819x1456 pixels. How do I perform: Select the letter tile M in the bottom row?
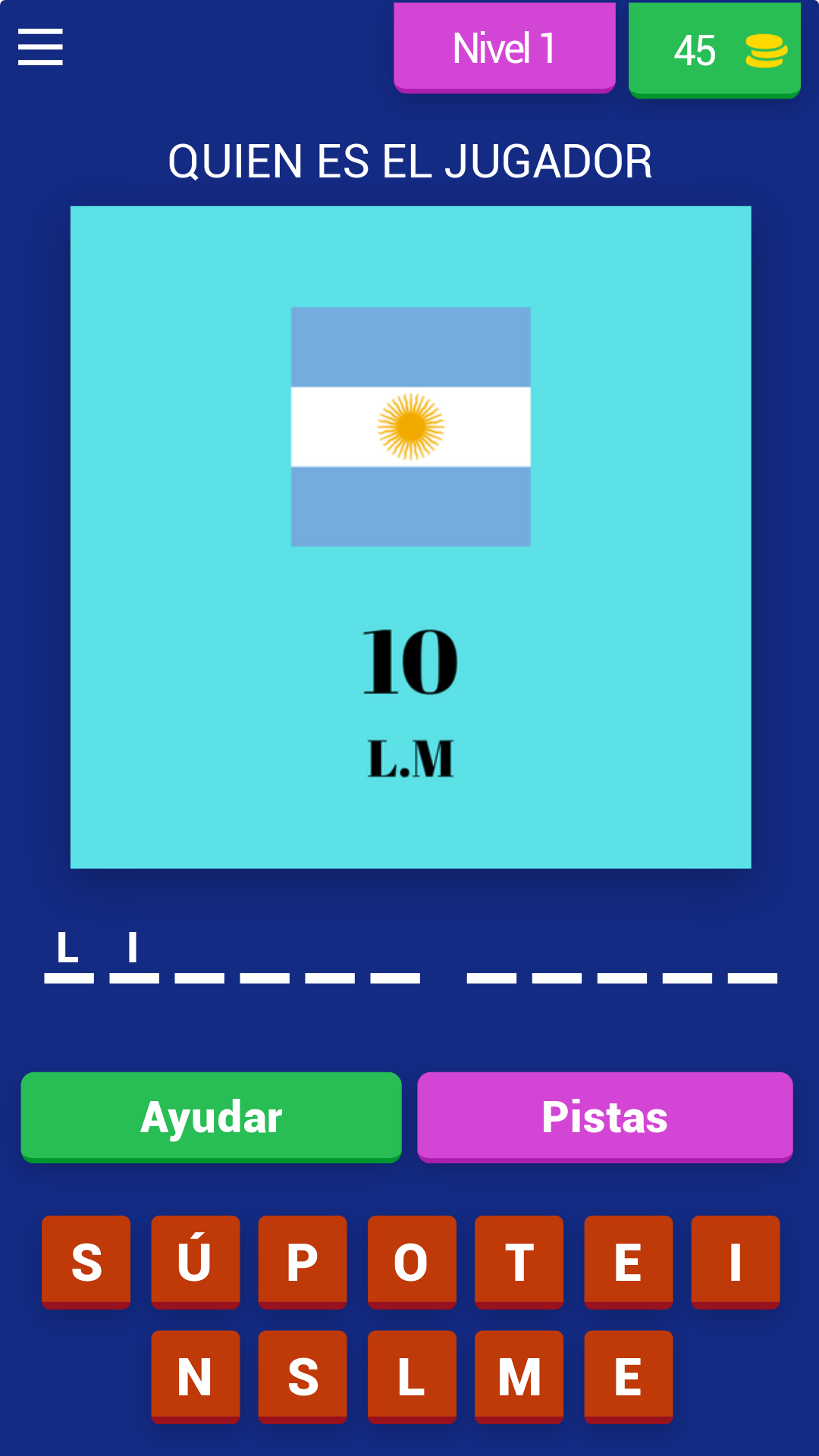point(519,1376)
